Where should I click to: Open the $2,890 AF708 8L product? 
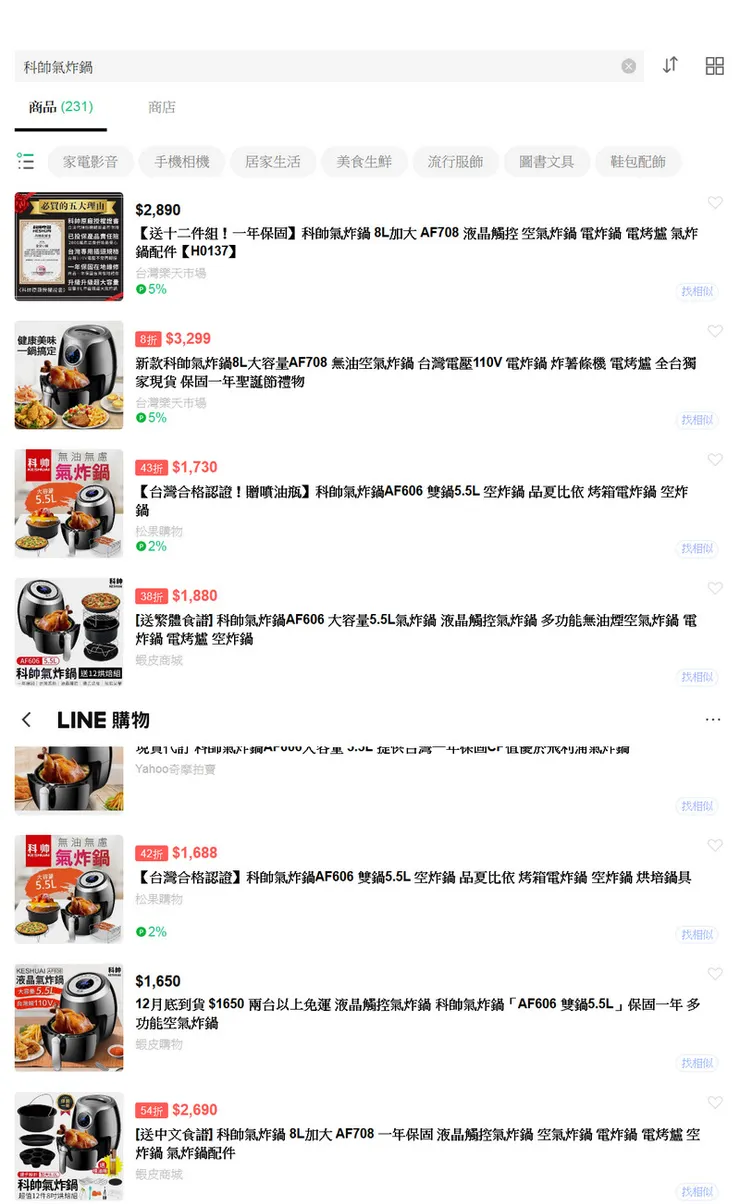416,241
